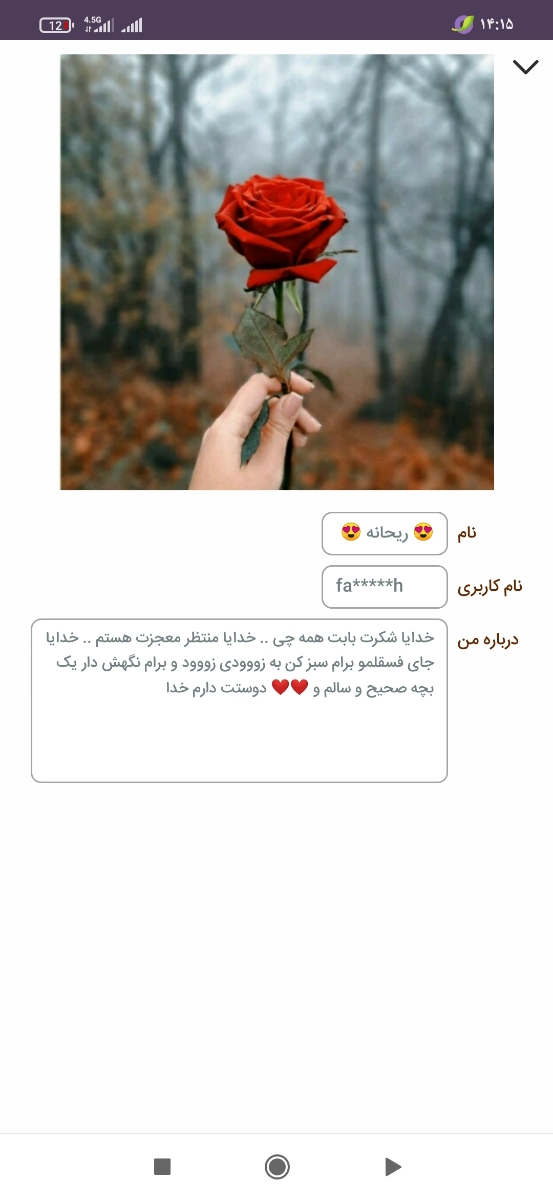This screenshot has height=1200, width=553.
Task: Tap the username field fa*****h
Action: coord(384,586)
